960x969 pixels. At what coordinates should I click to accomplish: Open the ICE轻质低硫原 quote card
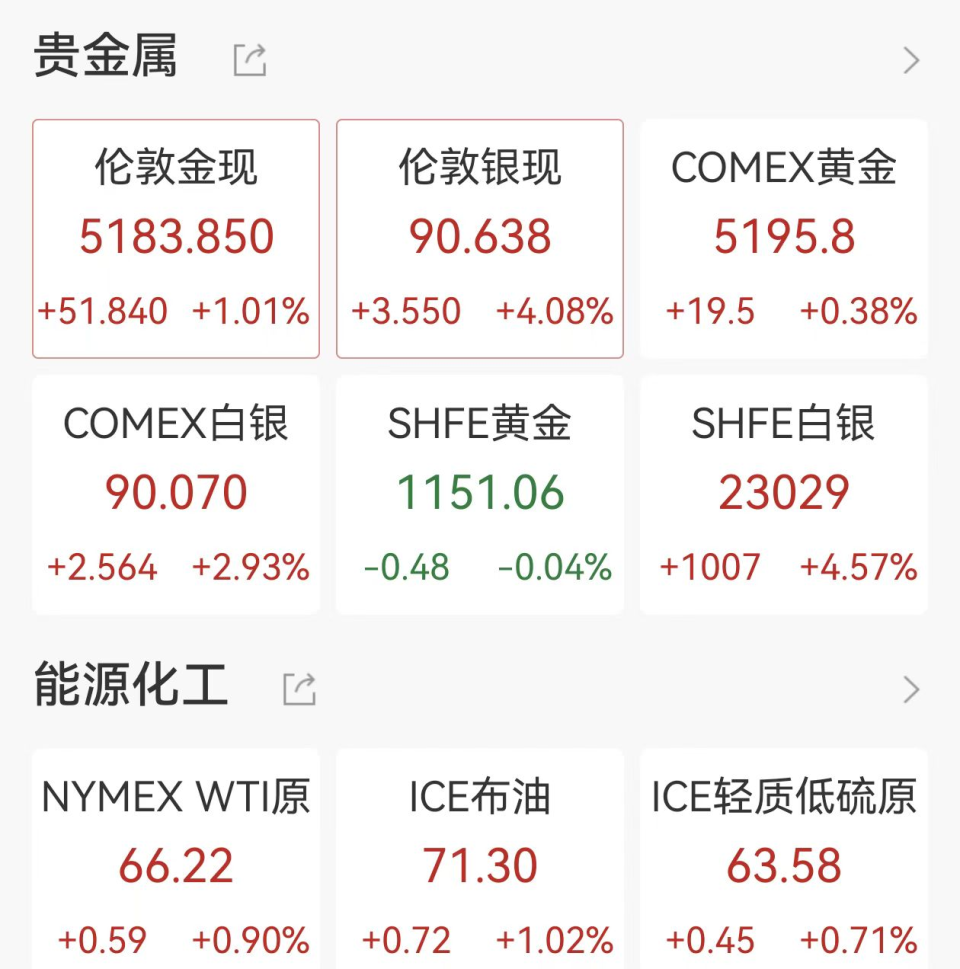pyautogui.click(x=784, y=860)
